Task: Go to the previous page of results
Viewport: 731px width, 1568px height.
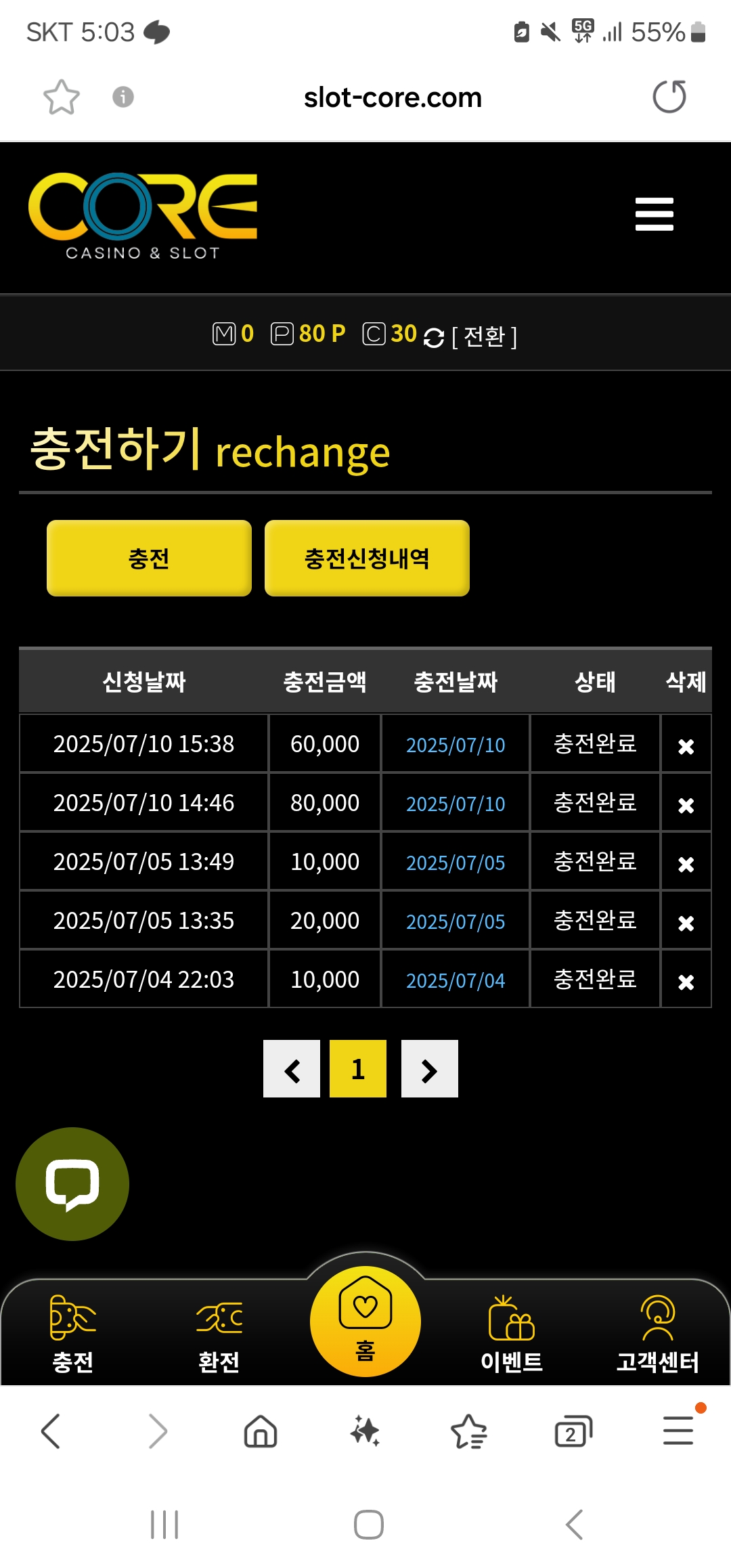Action: click(292, 1069)
